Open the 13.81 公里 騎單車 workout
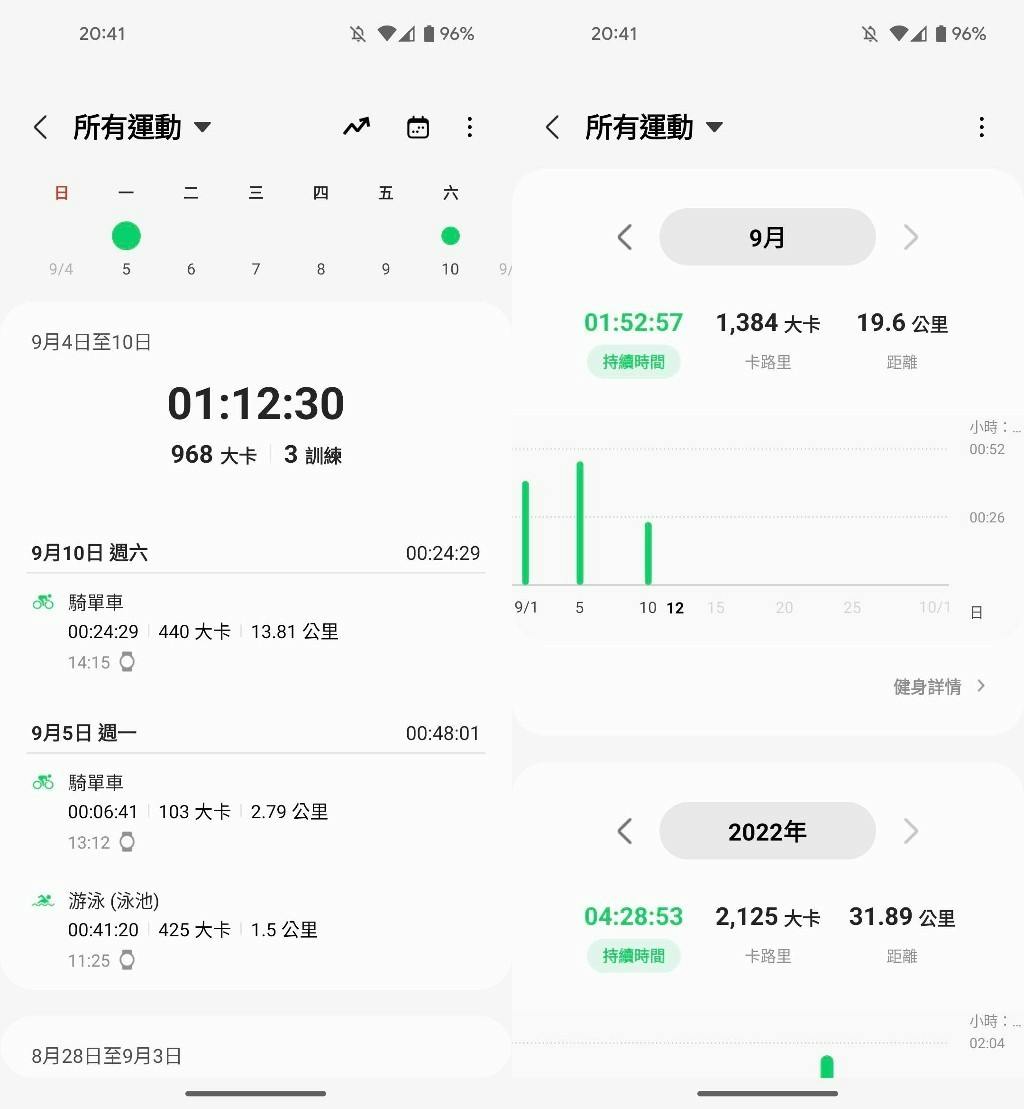This screenshot has height=1109, width=1024. [x=256, y=631]
